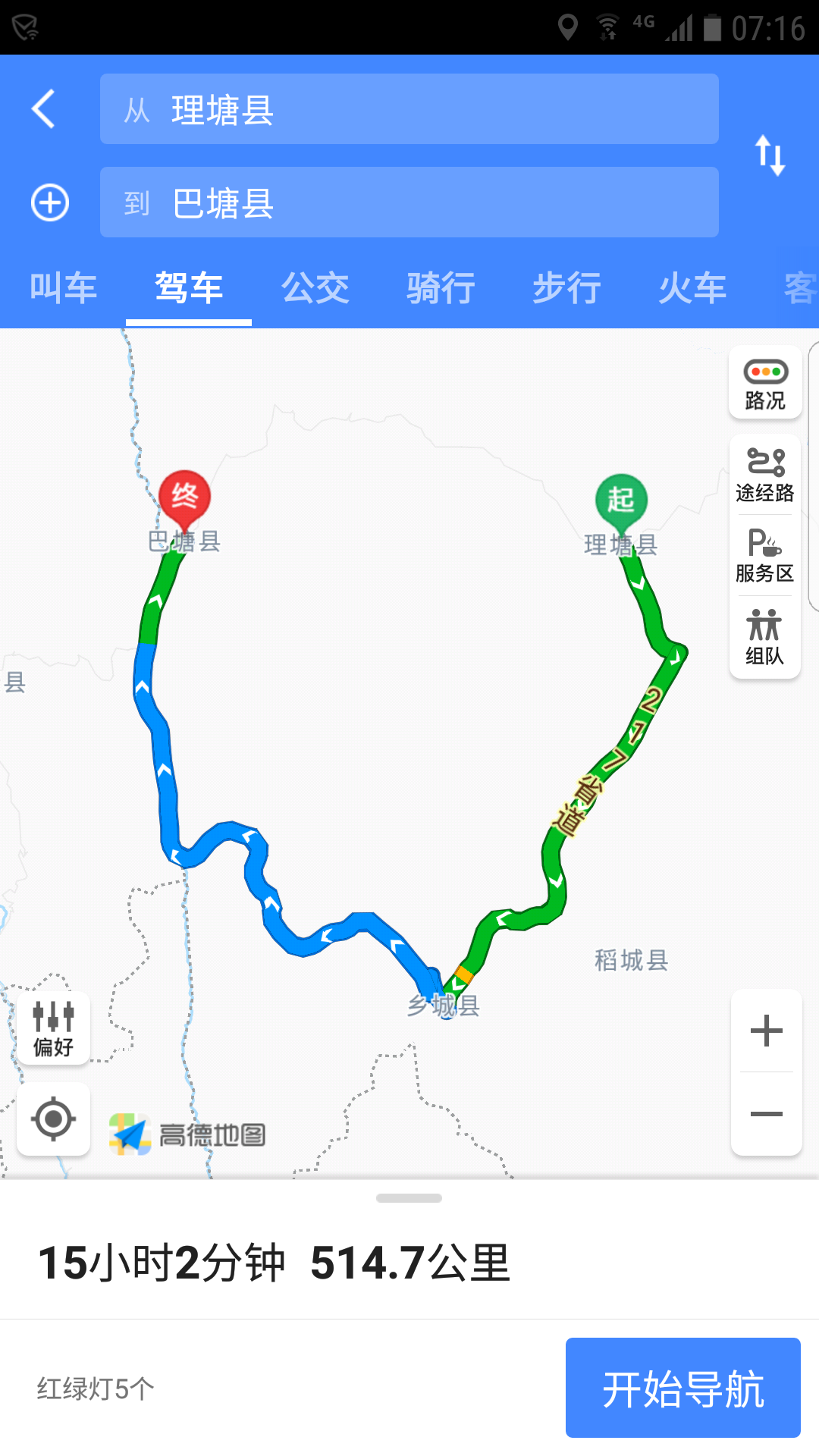Go back using the top-left arrow
Viewport: 819px width, 1456px height.
[x=43, y=108]
